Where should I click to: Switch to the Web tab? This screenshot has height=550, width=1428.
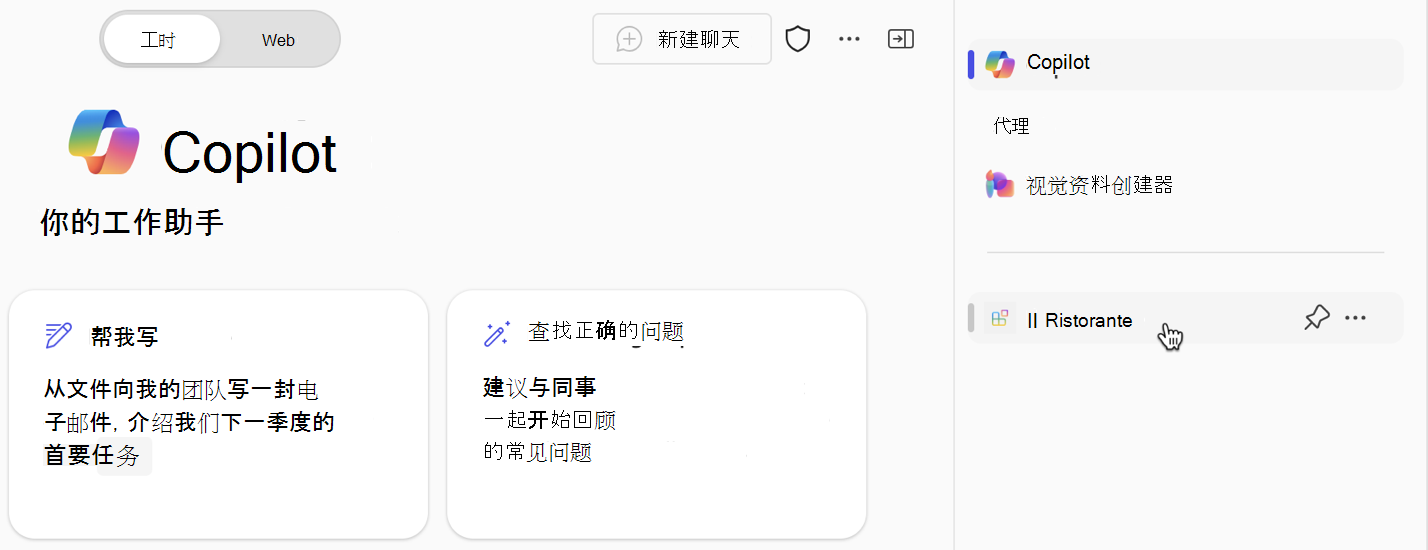[x=278, y=40]
